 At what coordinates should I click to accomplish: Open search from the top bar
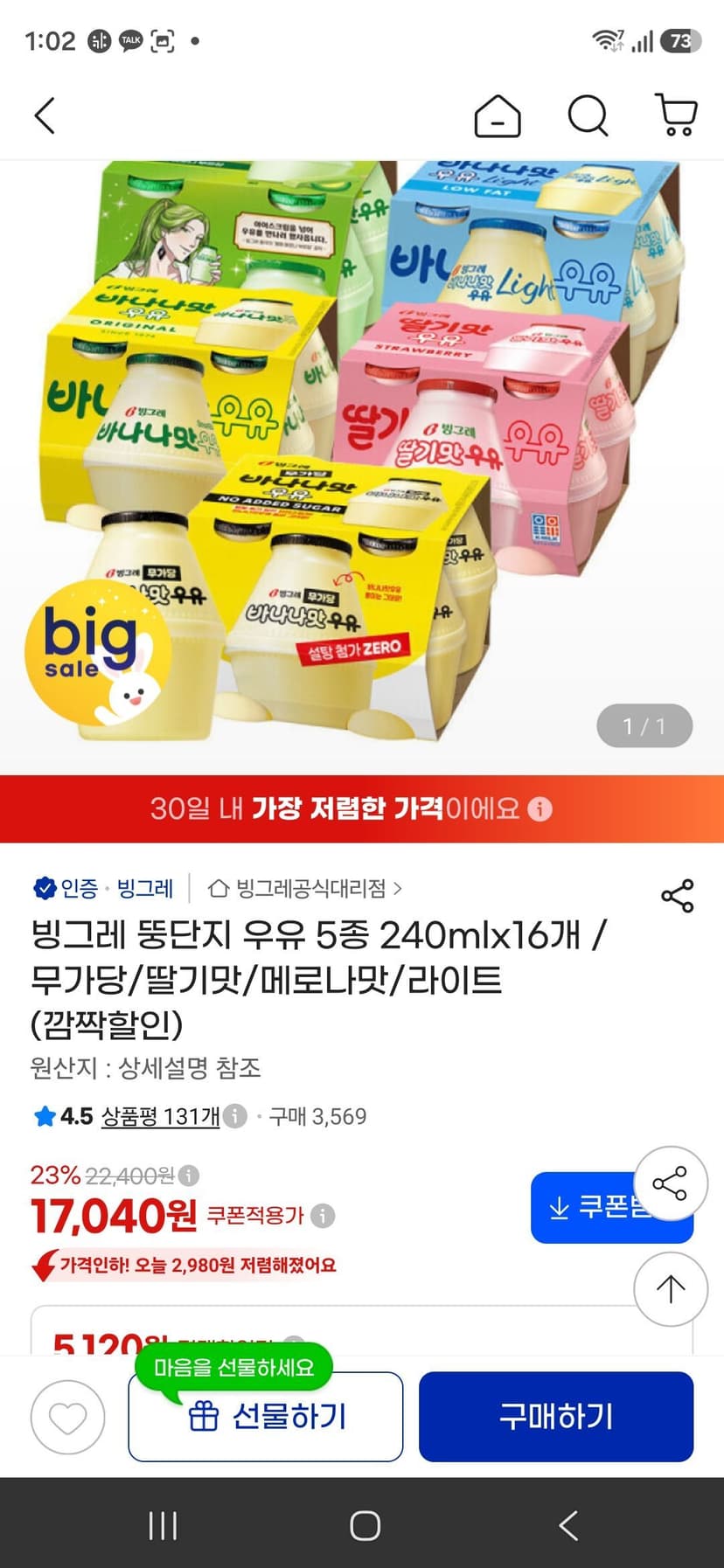588,115
